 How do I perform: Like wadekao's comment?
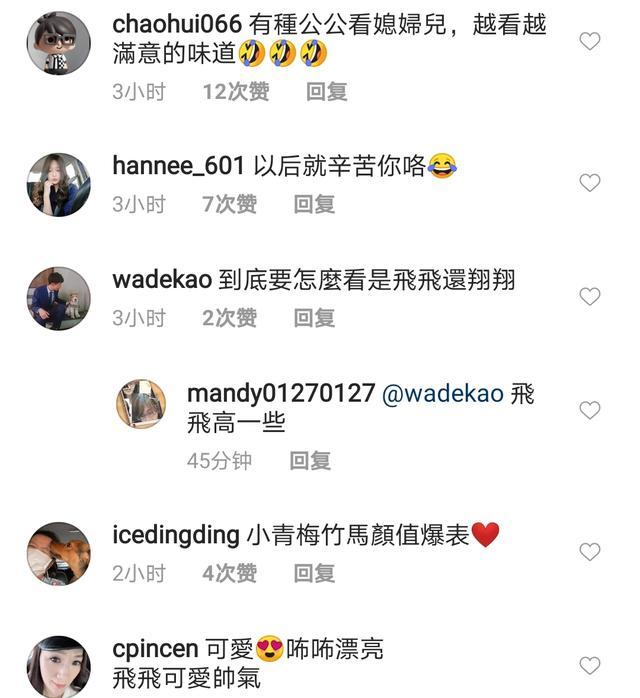click(x=590, y=296)
